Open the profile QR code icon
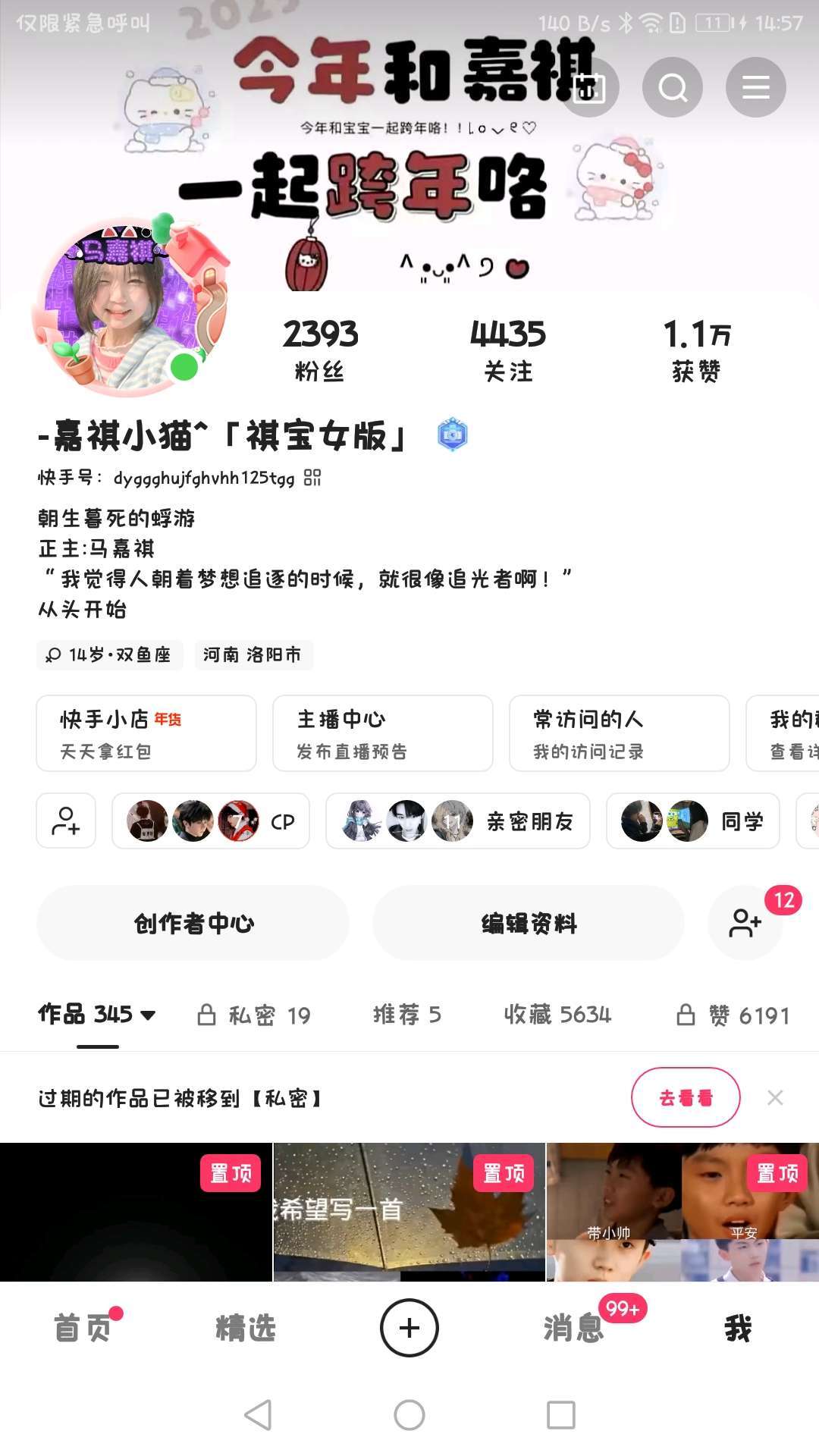The width and height of the screenshot is (819, 1456). 312,478
